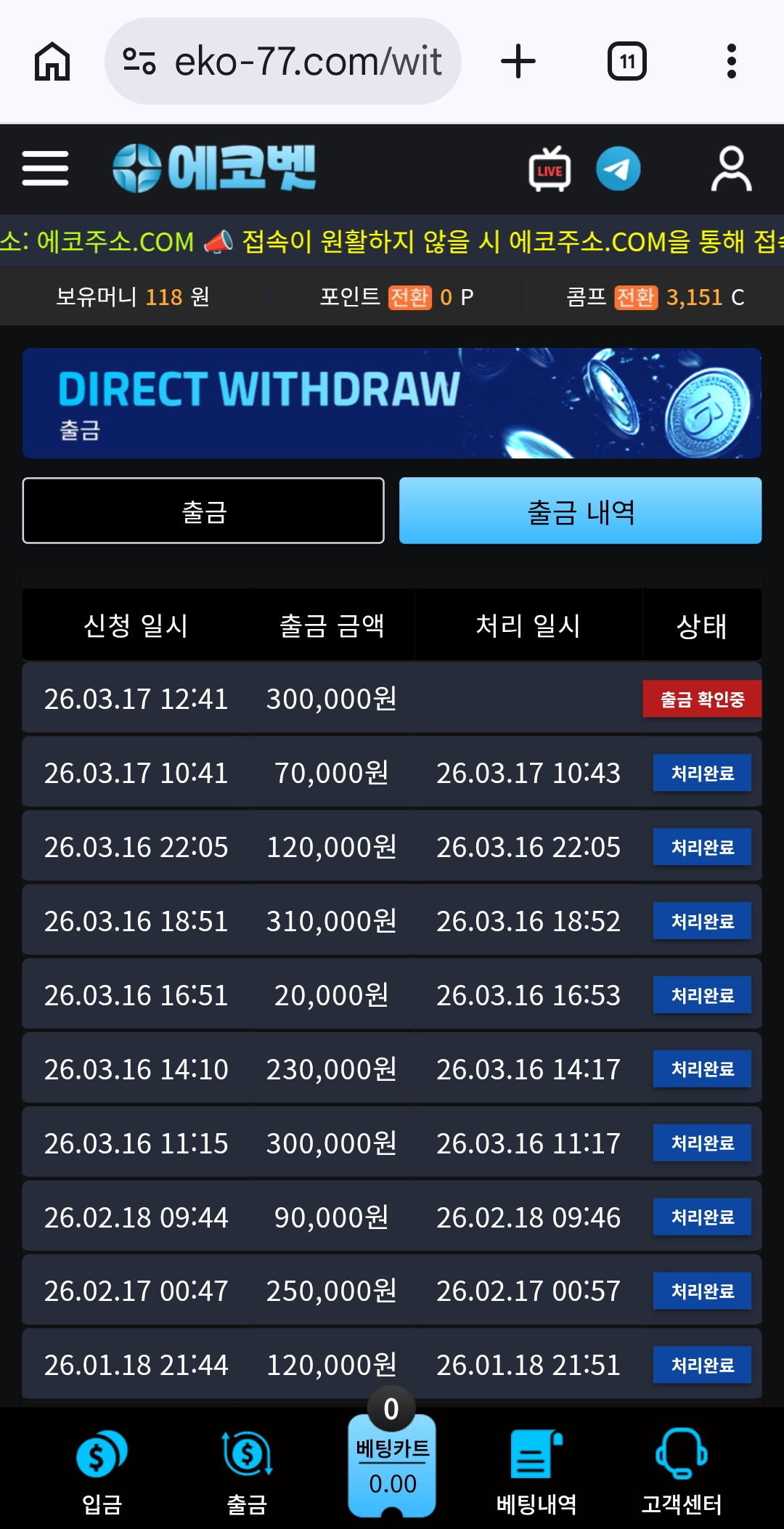Show the open tabs switcher
The width and height of the screenshot is (784, 1529).
tap(627, 61)
